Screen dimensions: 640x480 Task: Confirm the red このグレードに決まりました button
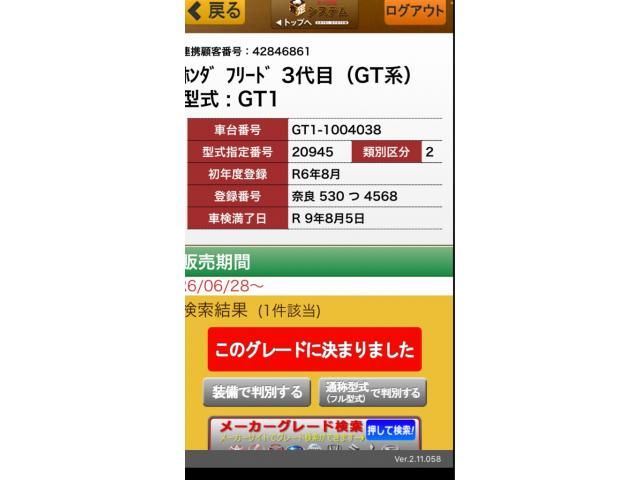point(315,350)
